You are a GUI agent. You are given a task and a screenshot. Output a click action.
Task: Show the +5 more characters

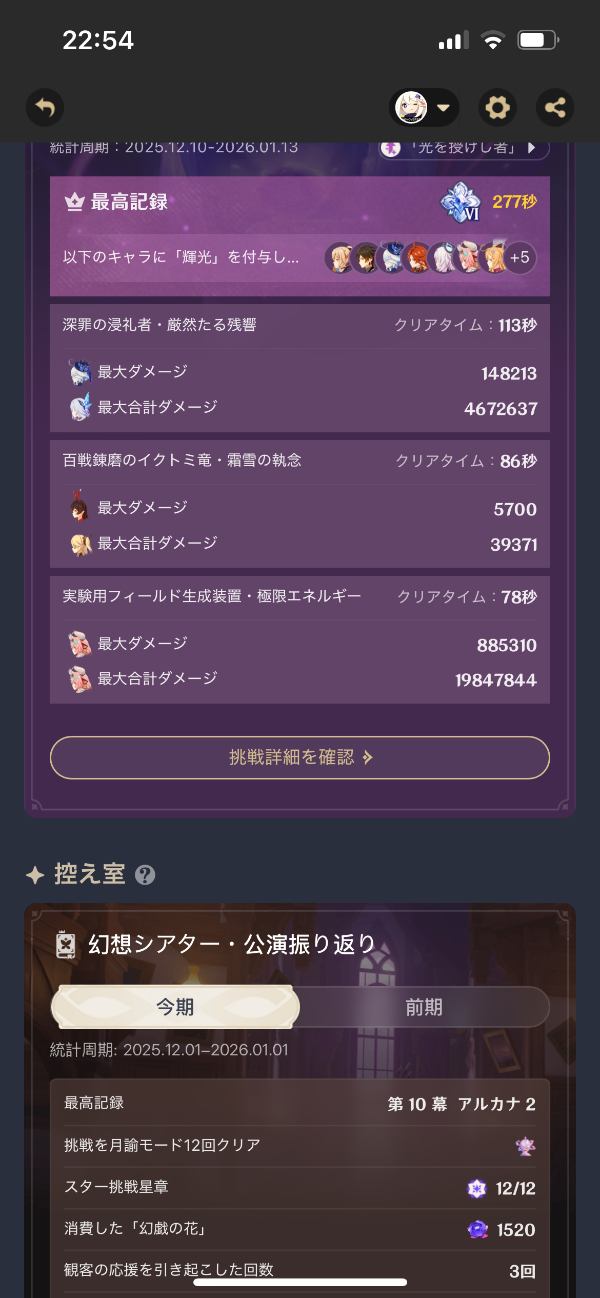click(x=519, y=258)
